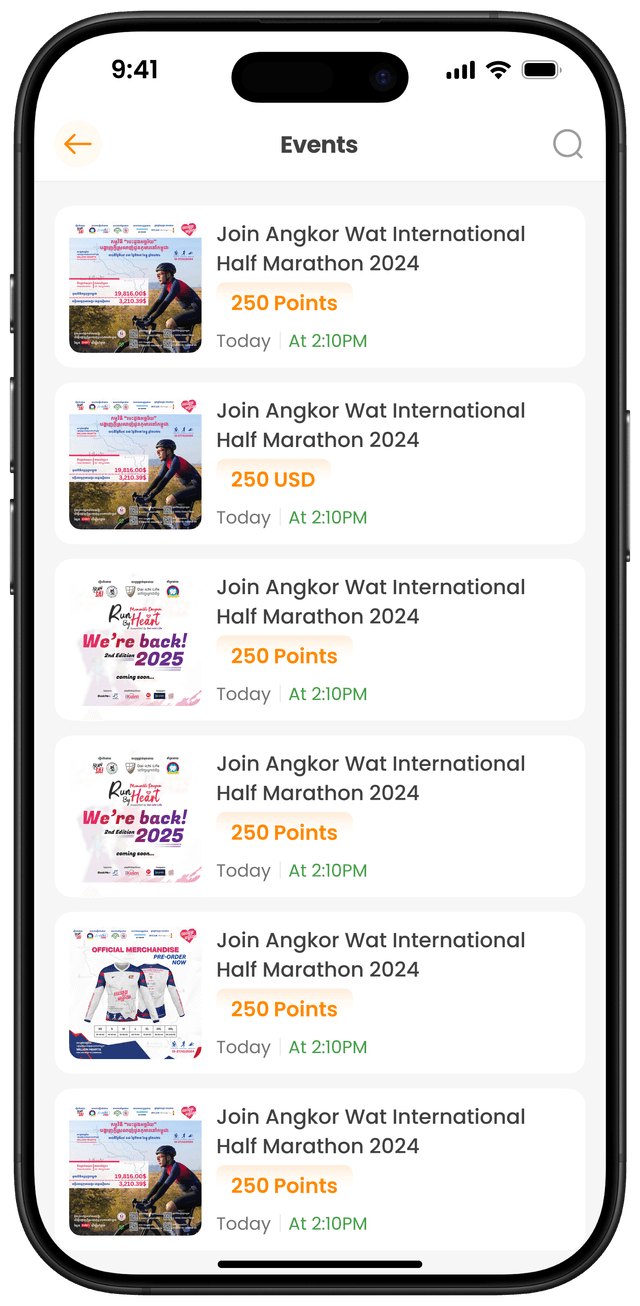Go back using the orange arrow
Image resolution: width=640 pixels, height=1306 pixels.
77,145
